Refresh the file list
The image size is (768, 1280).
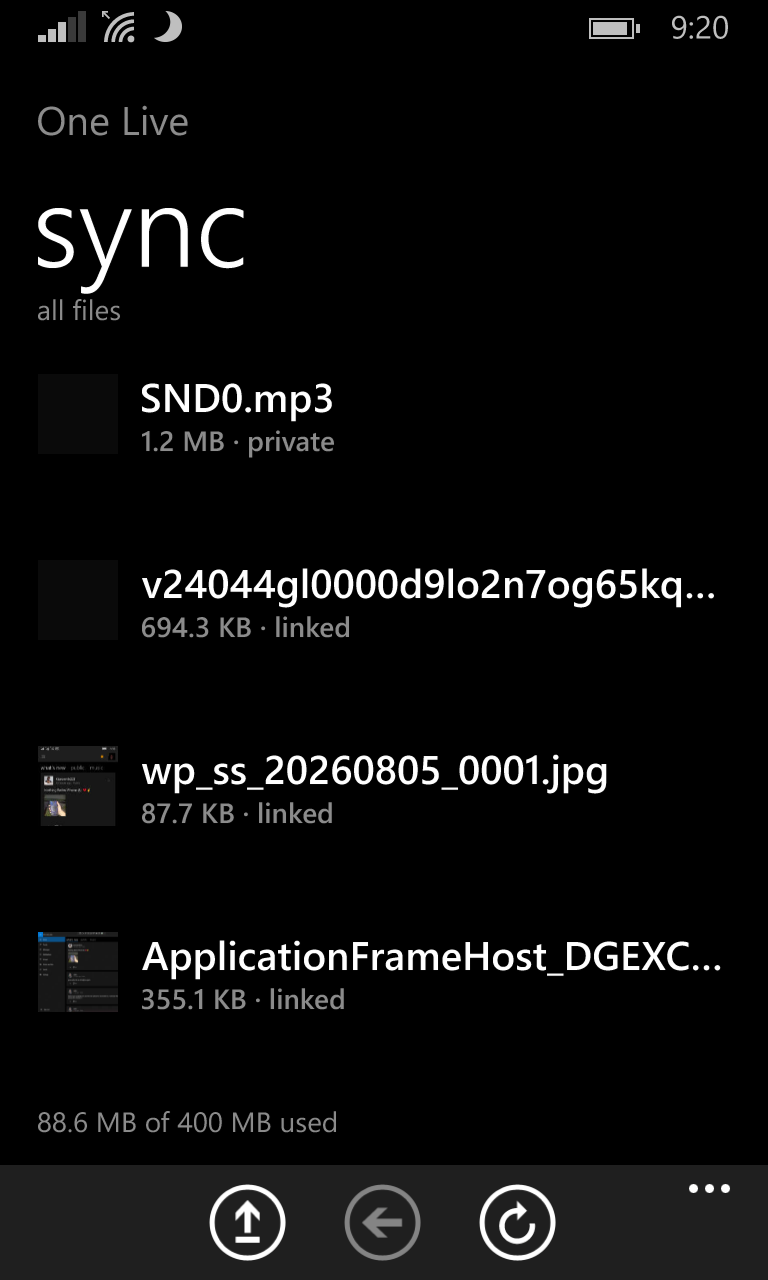[x=517, y=1222]
